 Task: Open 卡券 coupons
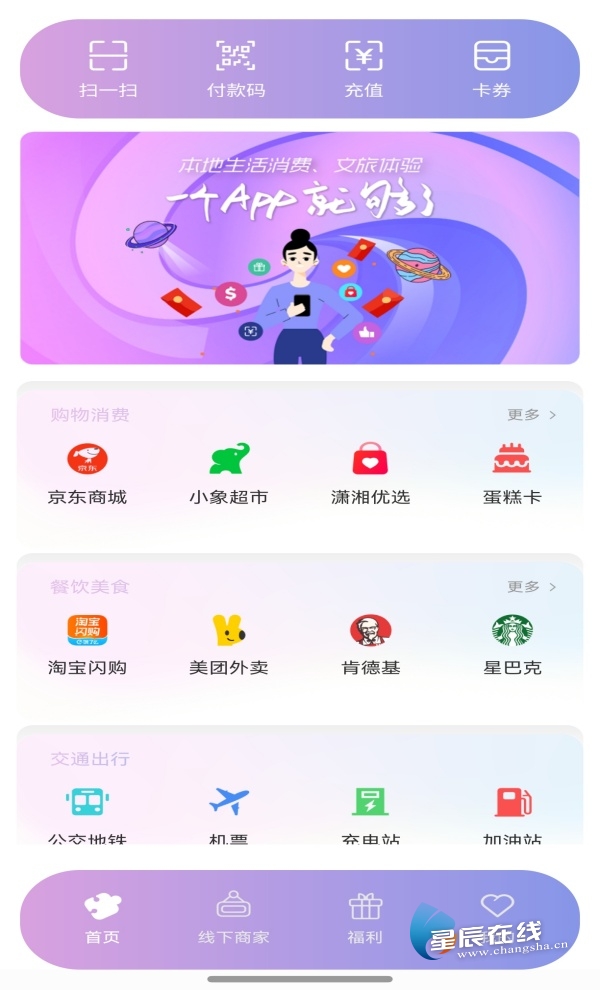click(x=492, y=67)
